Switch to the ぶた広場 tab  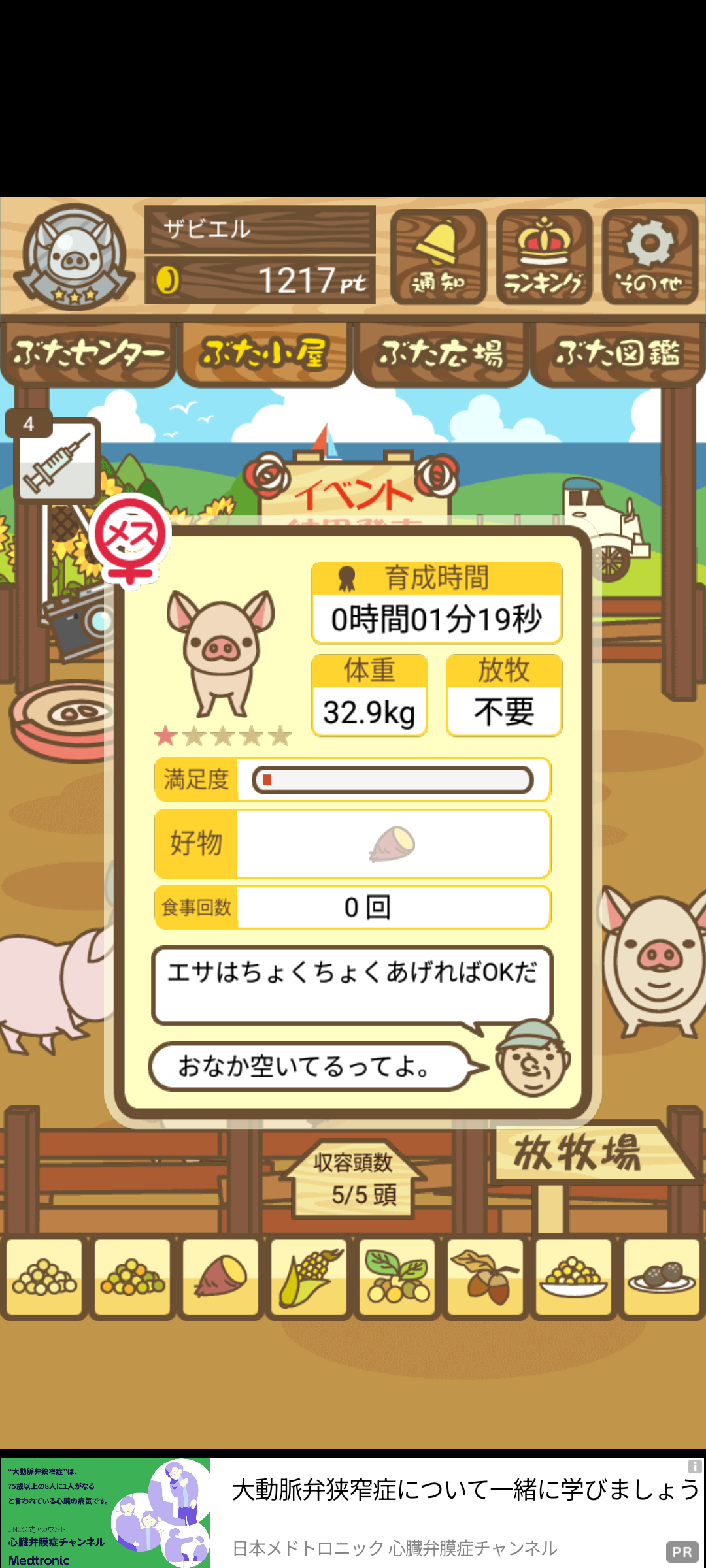click(x=441, y=353)
